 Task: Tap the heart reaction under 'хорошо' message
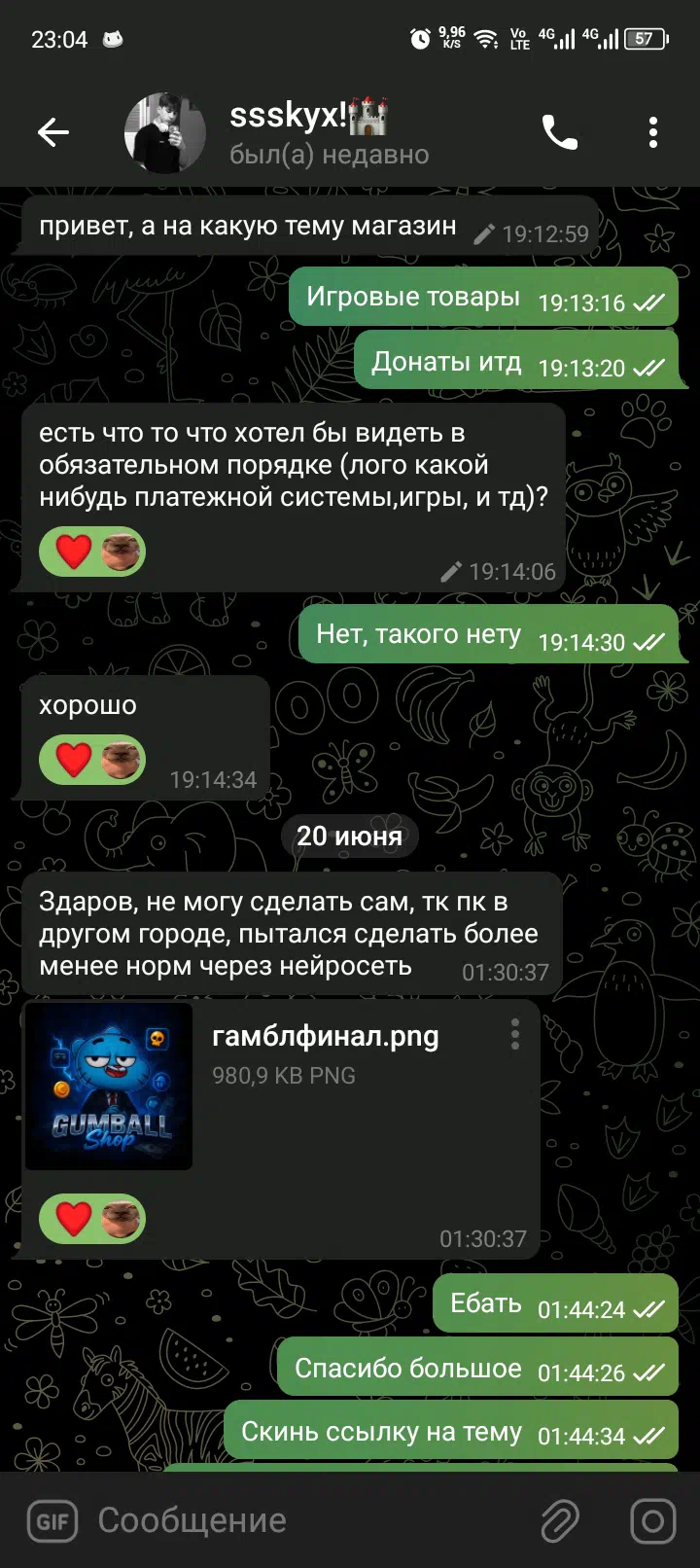[x=92, y=760]
